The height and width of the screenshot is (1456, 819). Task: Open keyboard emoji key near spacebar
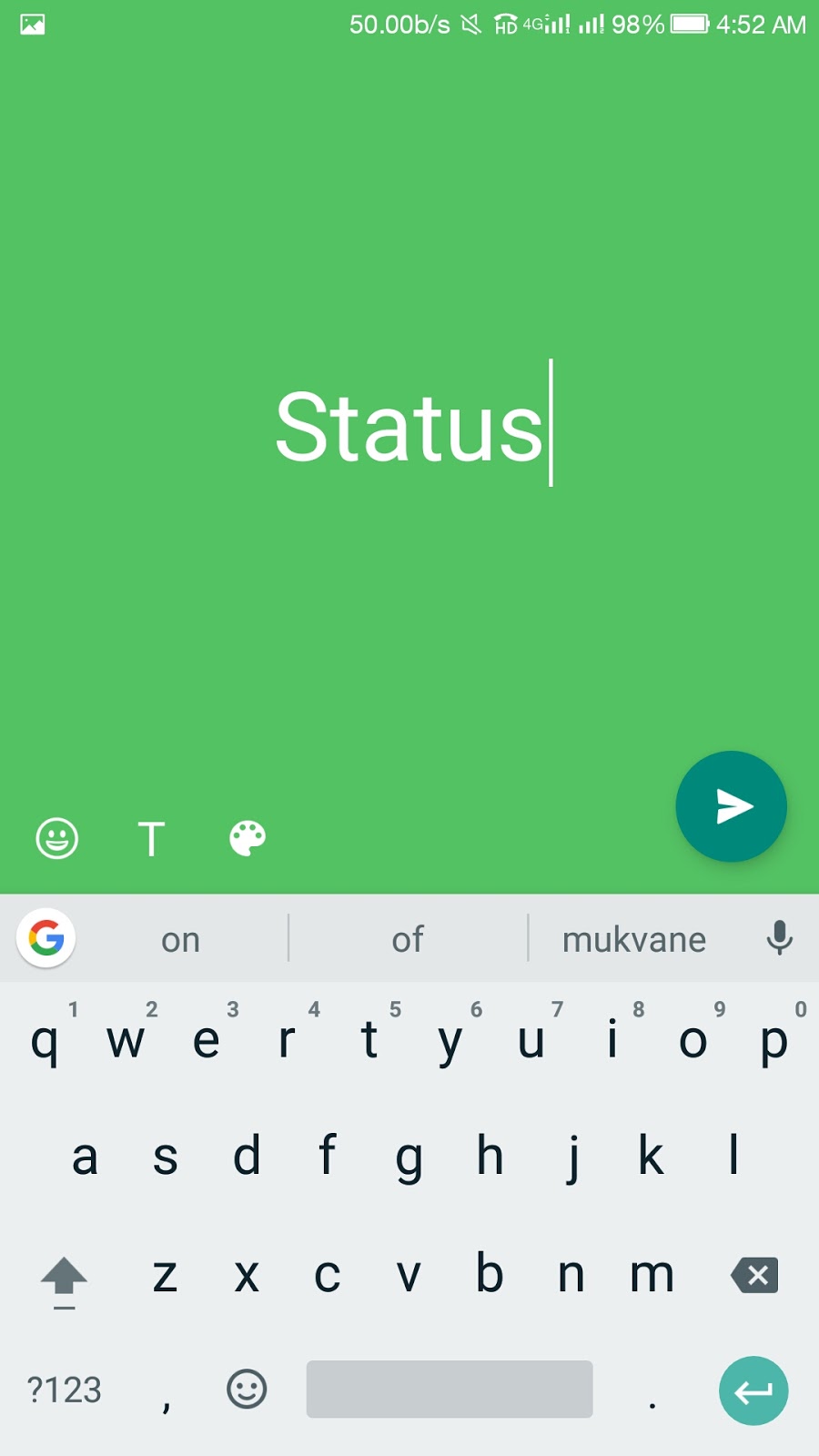pyautogui.click(x=246, y=1390)
